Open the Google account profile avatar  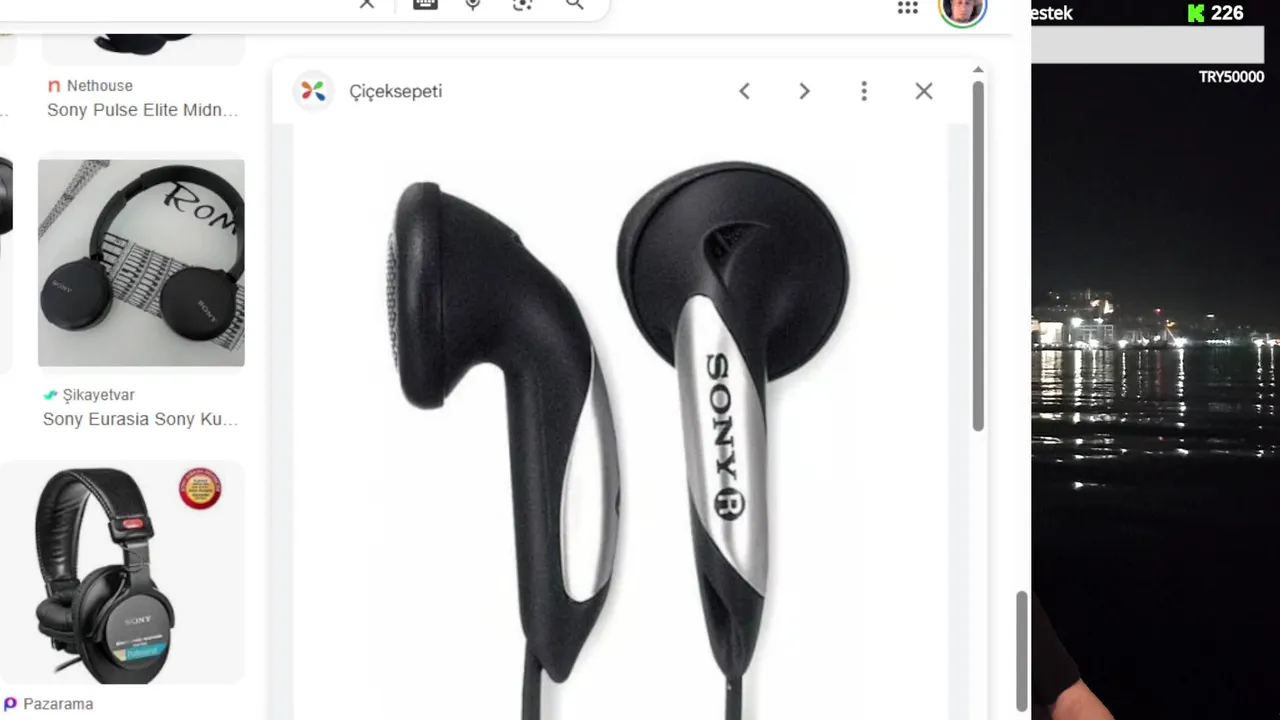pyautogui.click(x=963, y=10)
